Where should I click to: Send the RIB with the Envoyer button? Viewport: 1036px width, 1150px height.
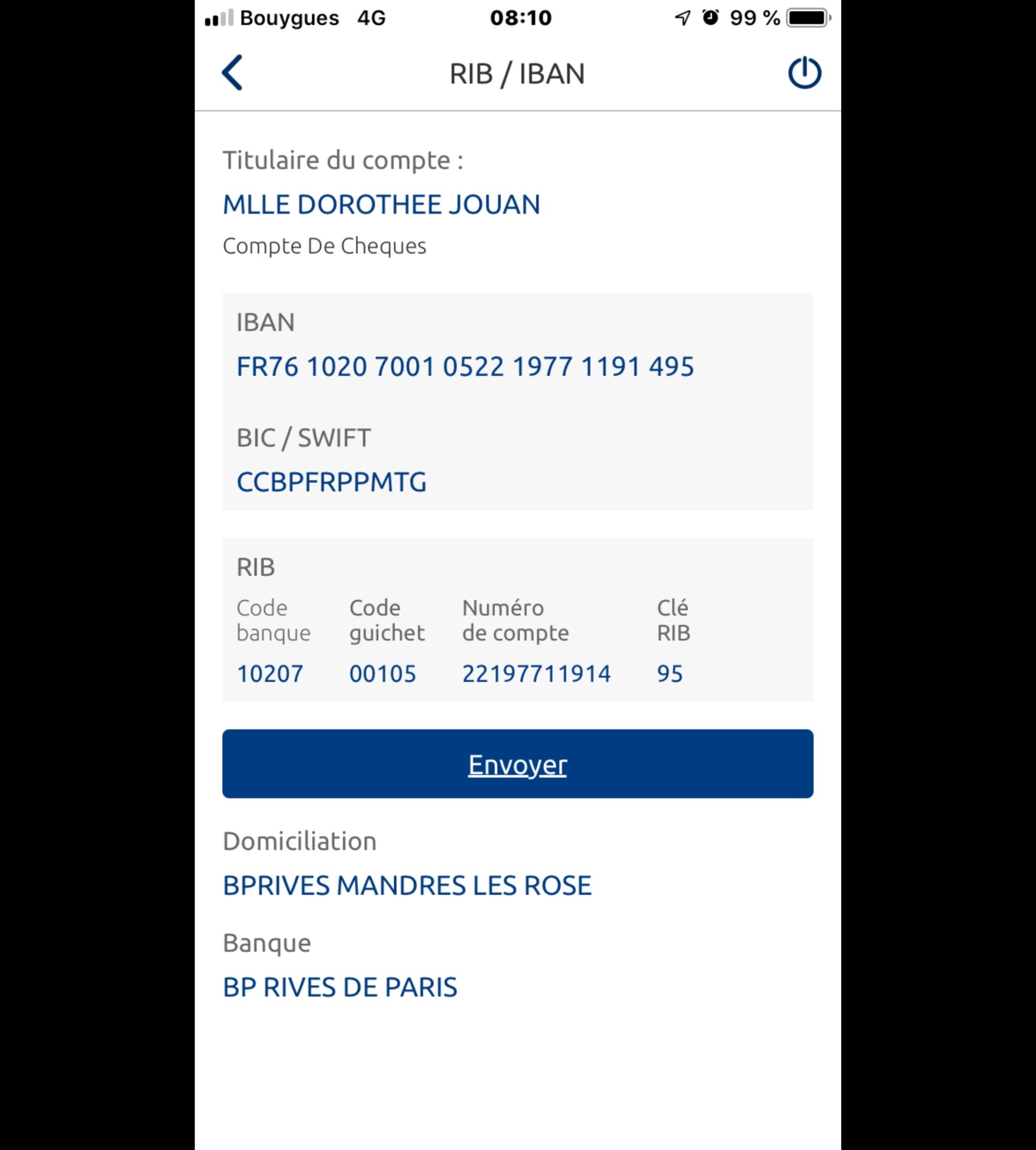pos(517,764)
